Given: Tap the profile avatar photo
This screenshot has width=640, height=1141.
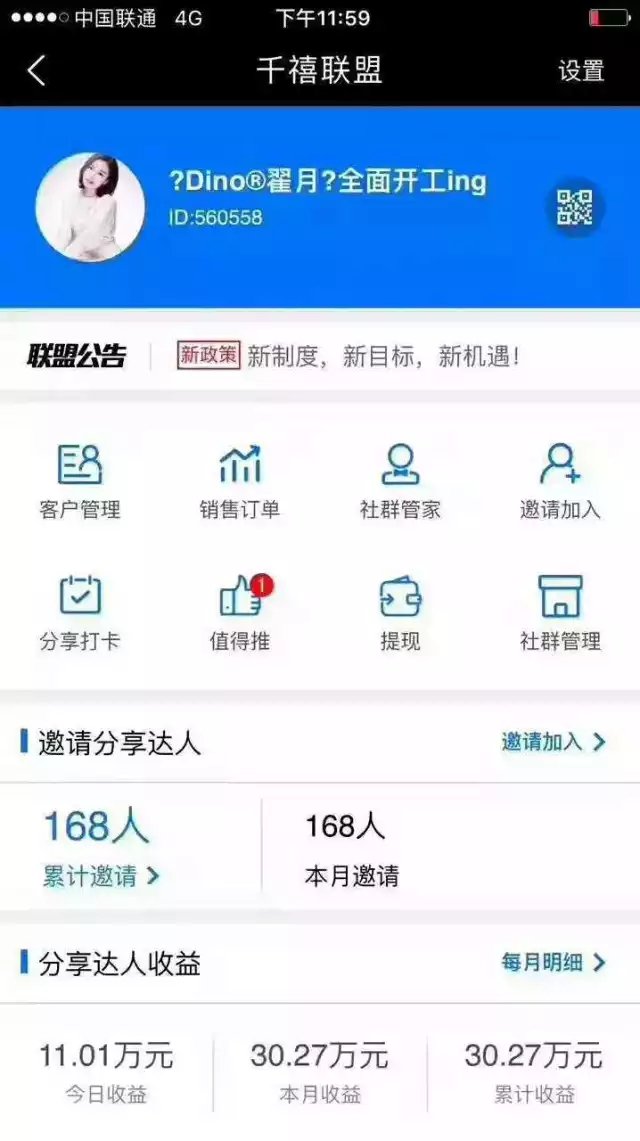Looking at the screenshot, I should 90,207.
